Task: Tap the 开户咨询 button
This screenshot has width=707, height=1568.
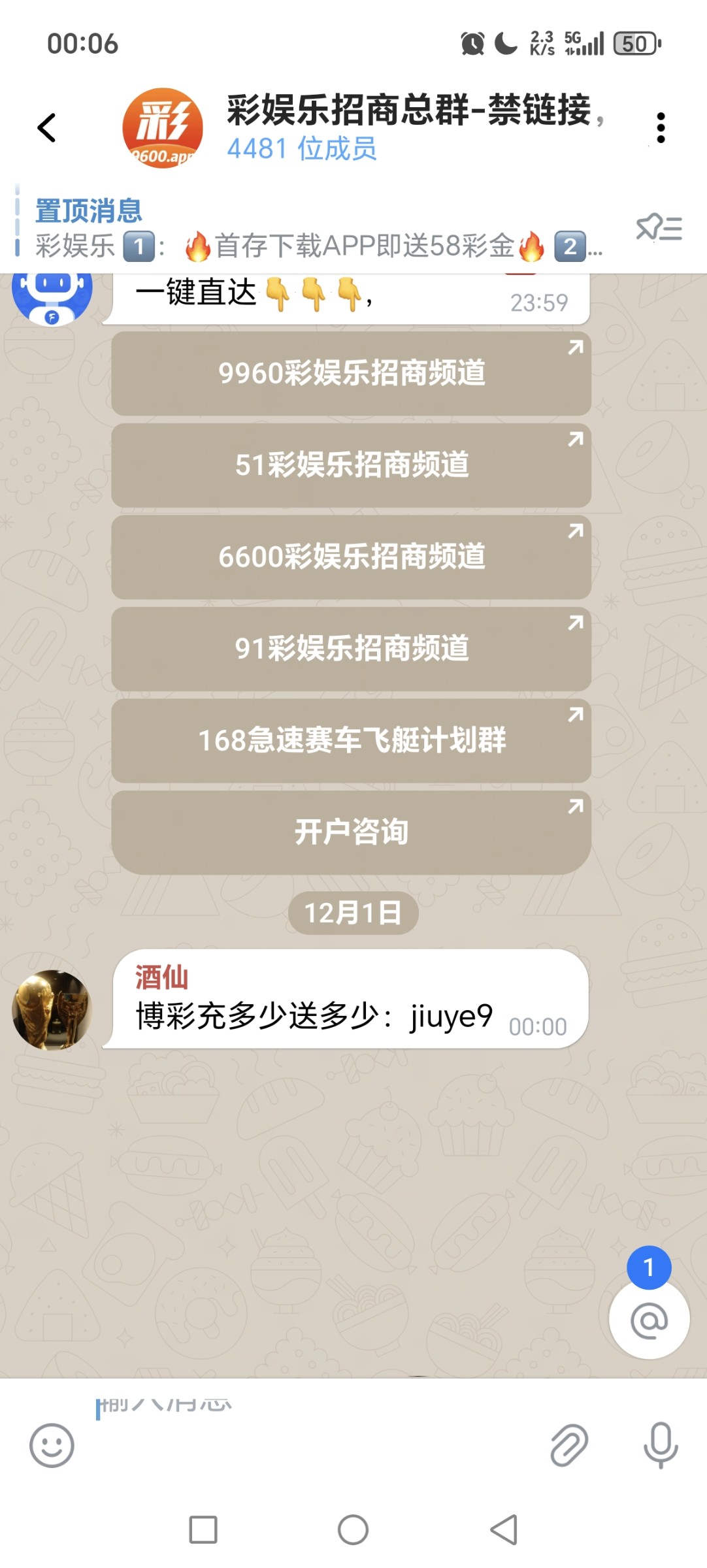Action: (352, 832)
